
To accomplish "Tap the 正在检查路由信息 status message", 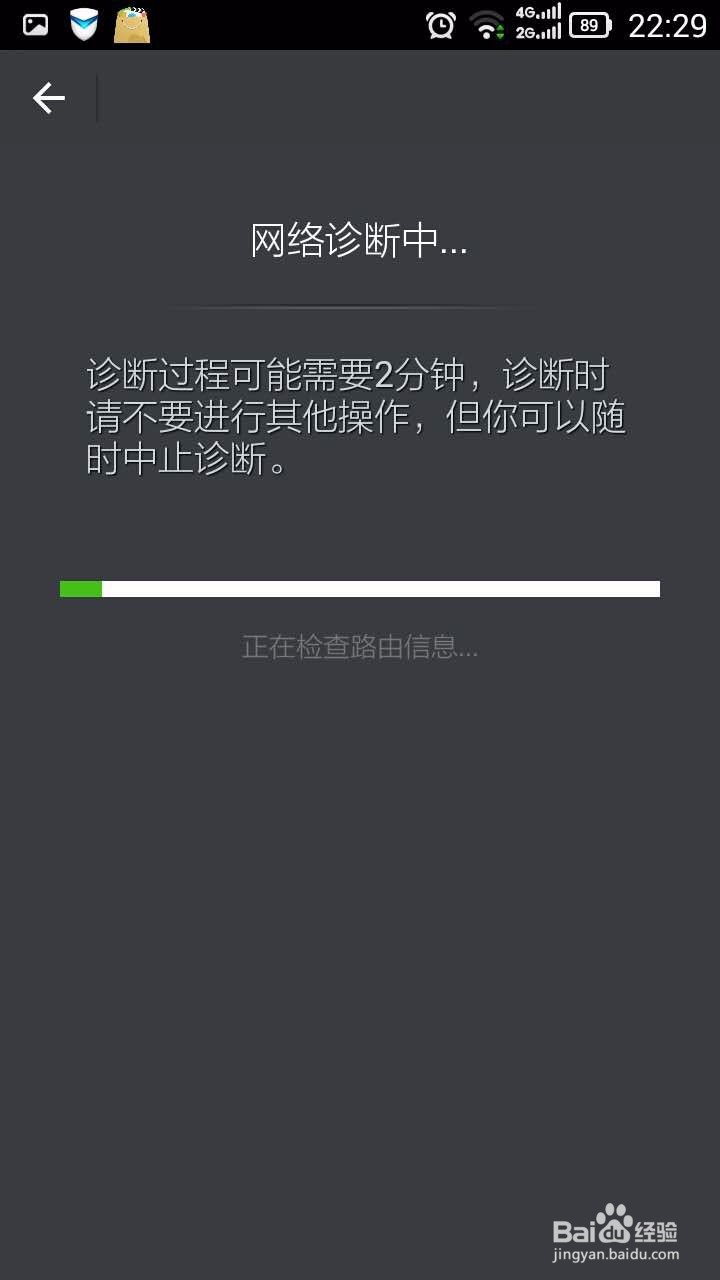I will [x=359, y=648].
